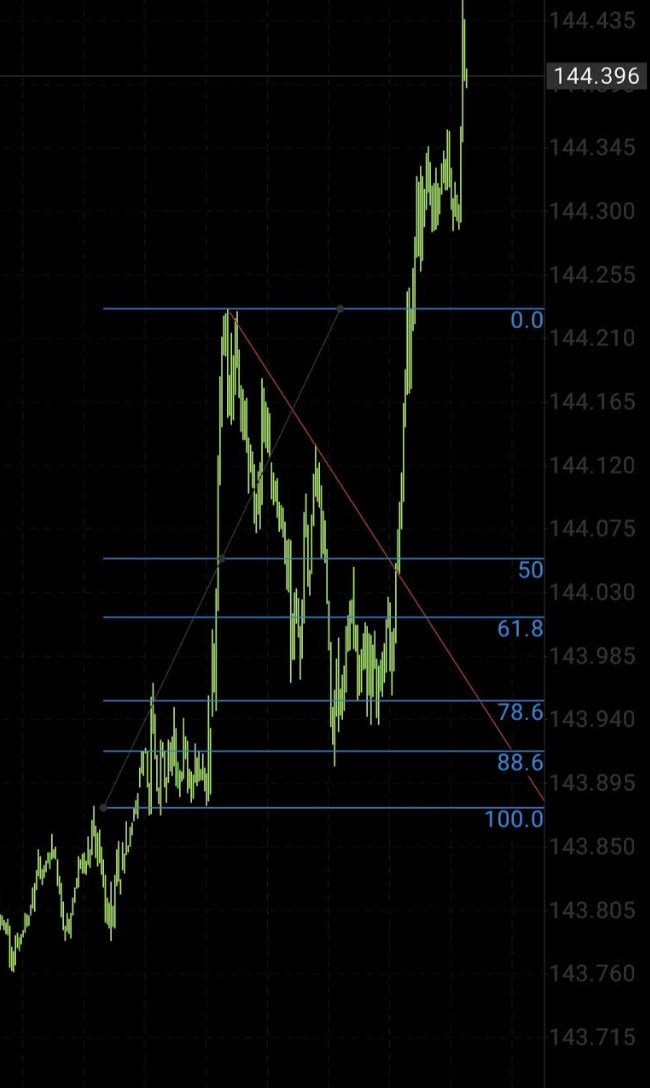Select the Fibonacci midpoint handle on the 50 line
The height and width of the screenshot is (1088, 650).
[x=222, y=559]
